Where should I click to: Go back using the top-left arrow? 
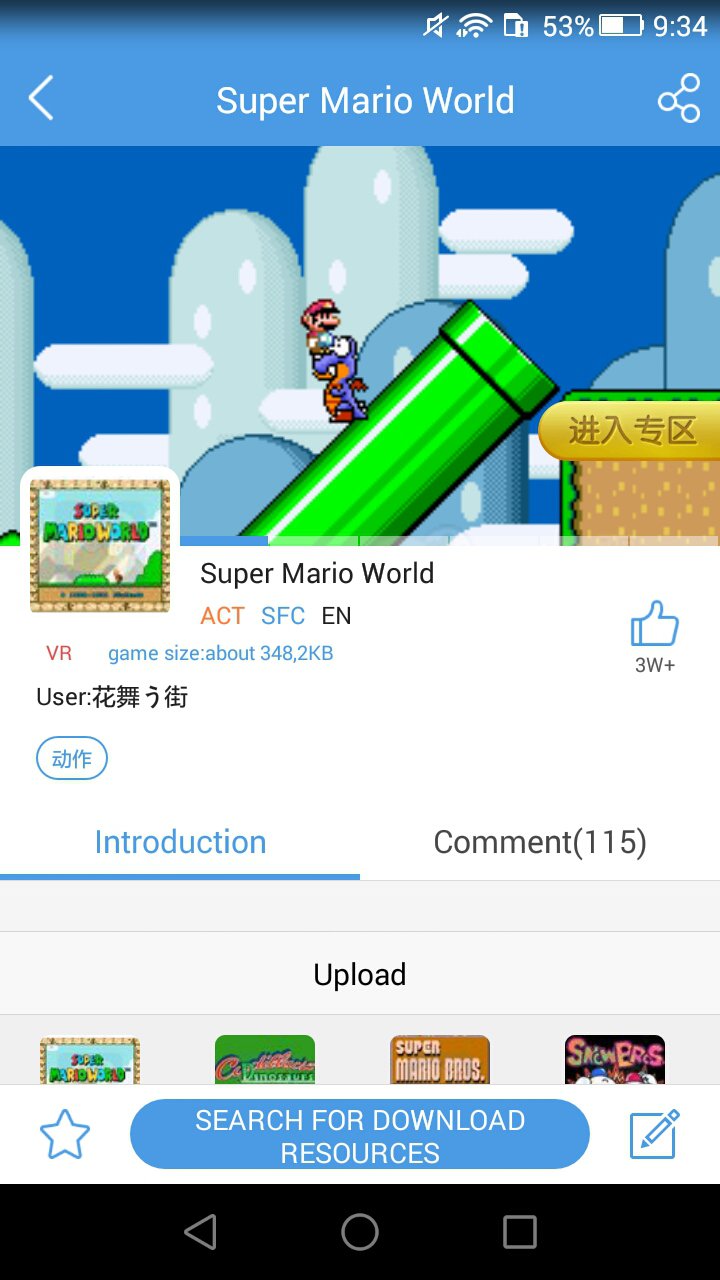(x=41, y=100)
